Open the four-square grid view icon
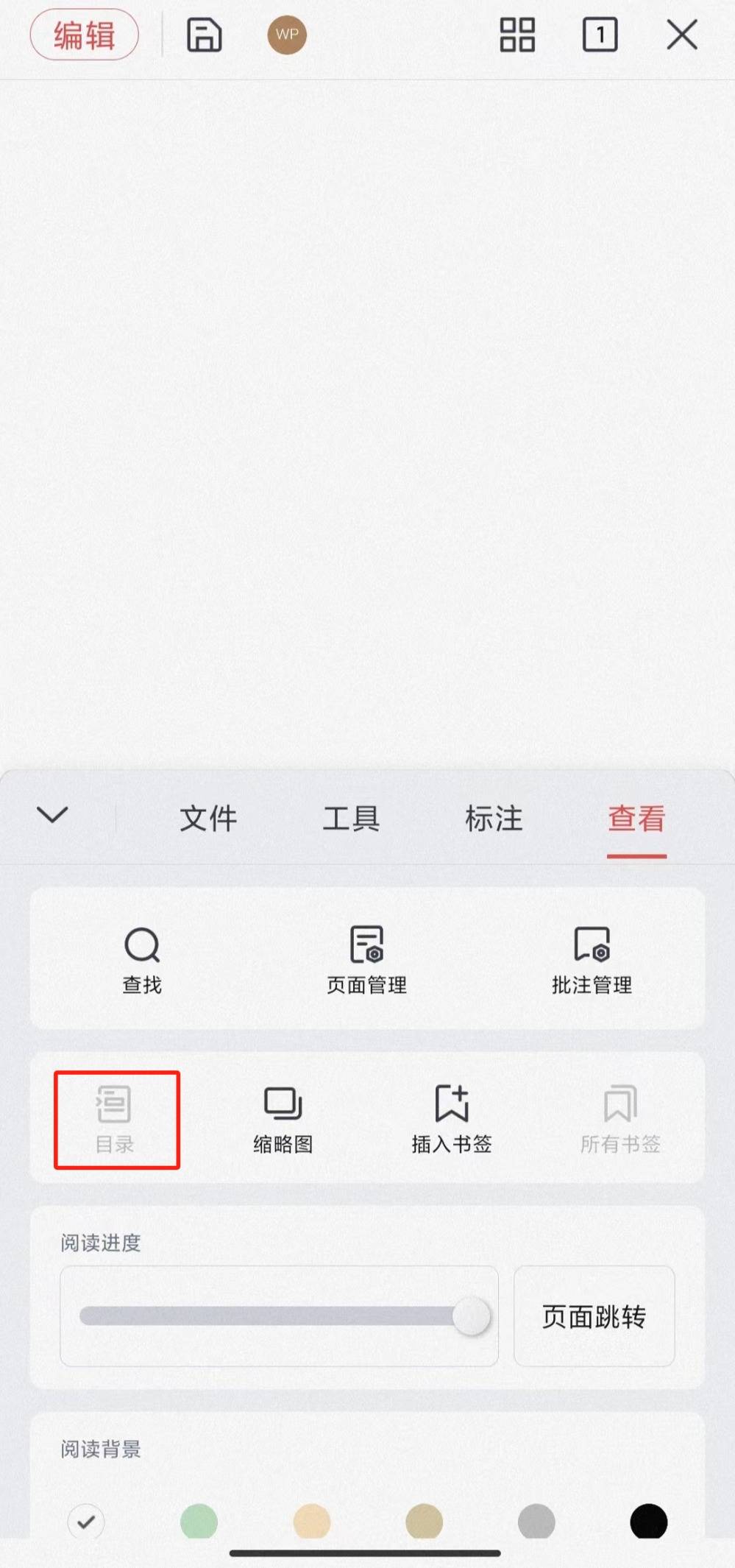The image size is (735, 1568). (x=517, y=35)
